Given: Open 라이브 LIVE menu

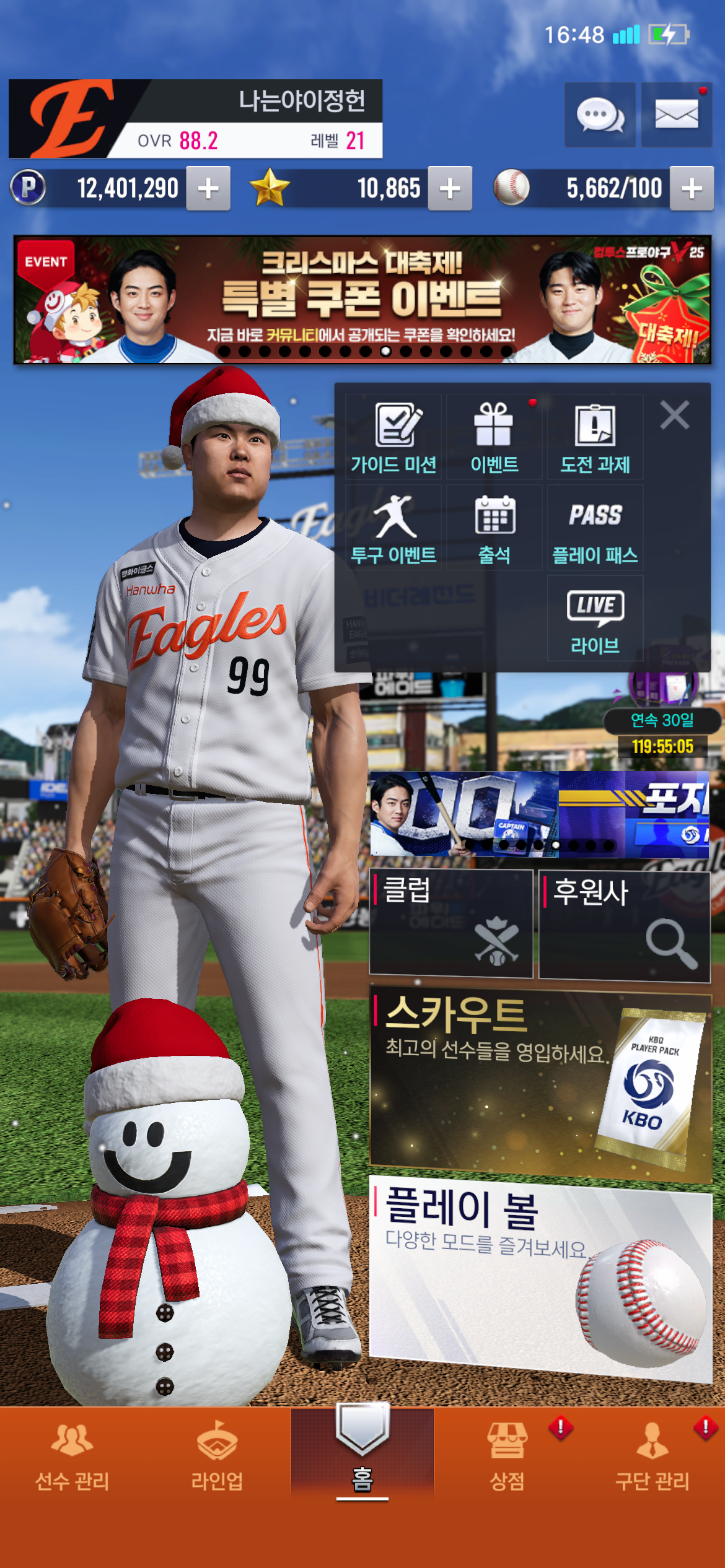Looking at the screenshot, I should [595, 619].
